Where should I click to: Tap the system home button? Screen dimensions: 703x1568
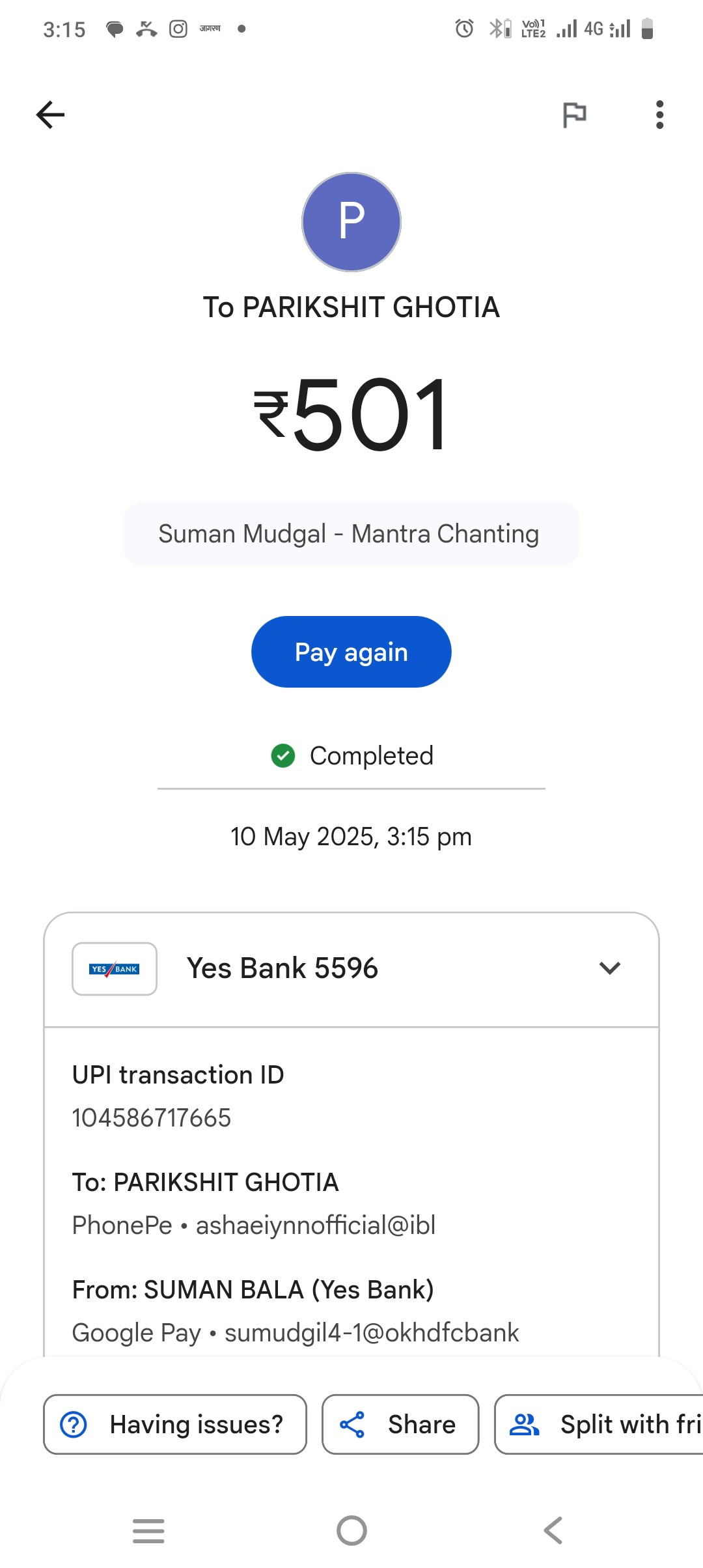(x=351, y=1530)
